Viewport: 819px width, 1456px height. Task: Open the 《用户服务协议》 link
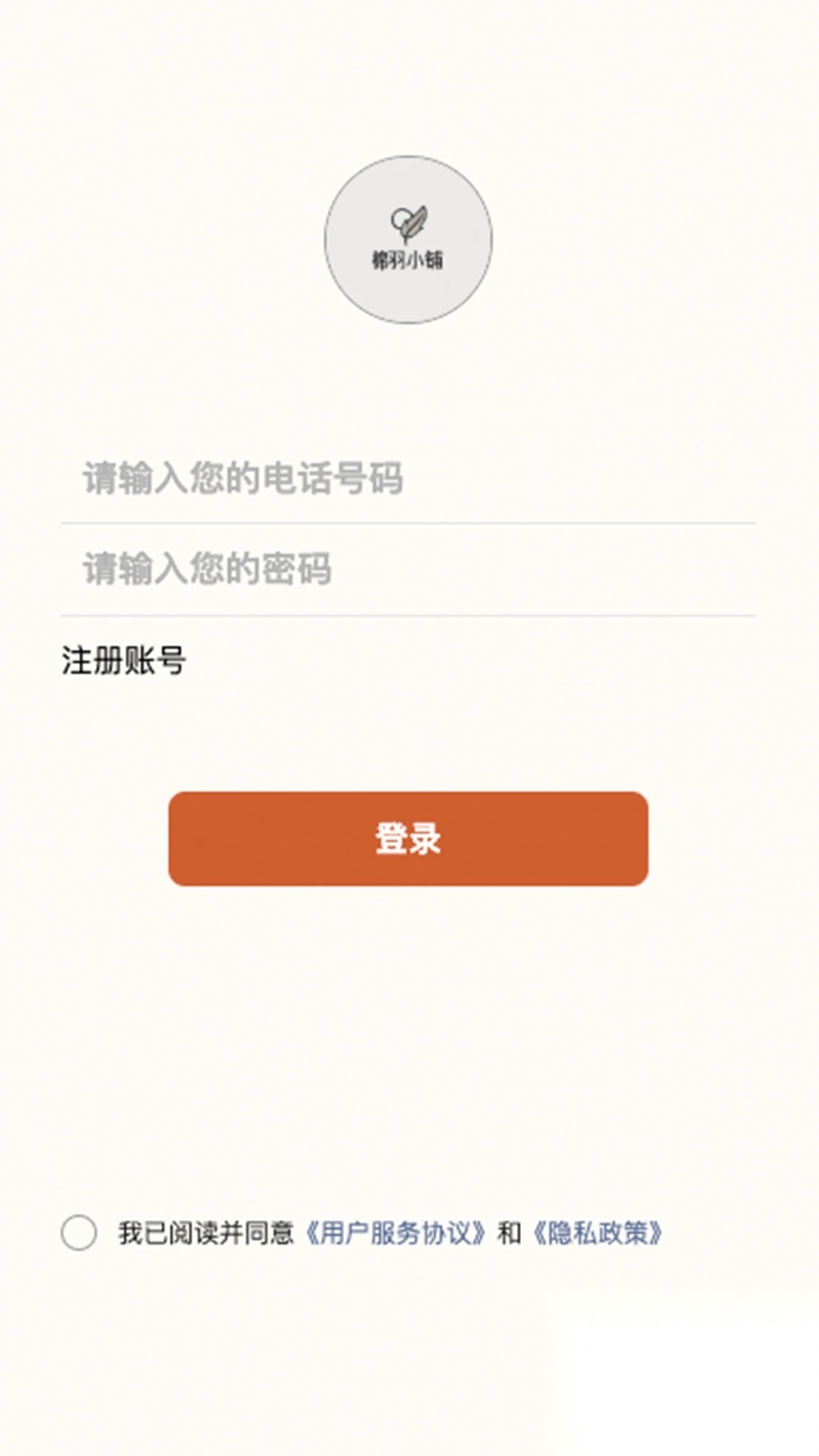[394, 1233]
